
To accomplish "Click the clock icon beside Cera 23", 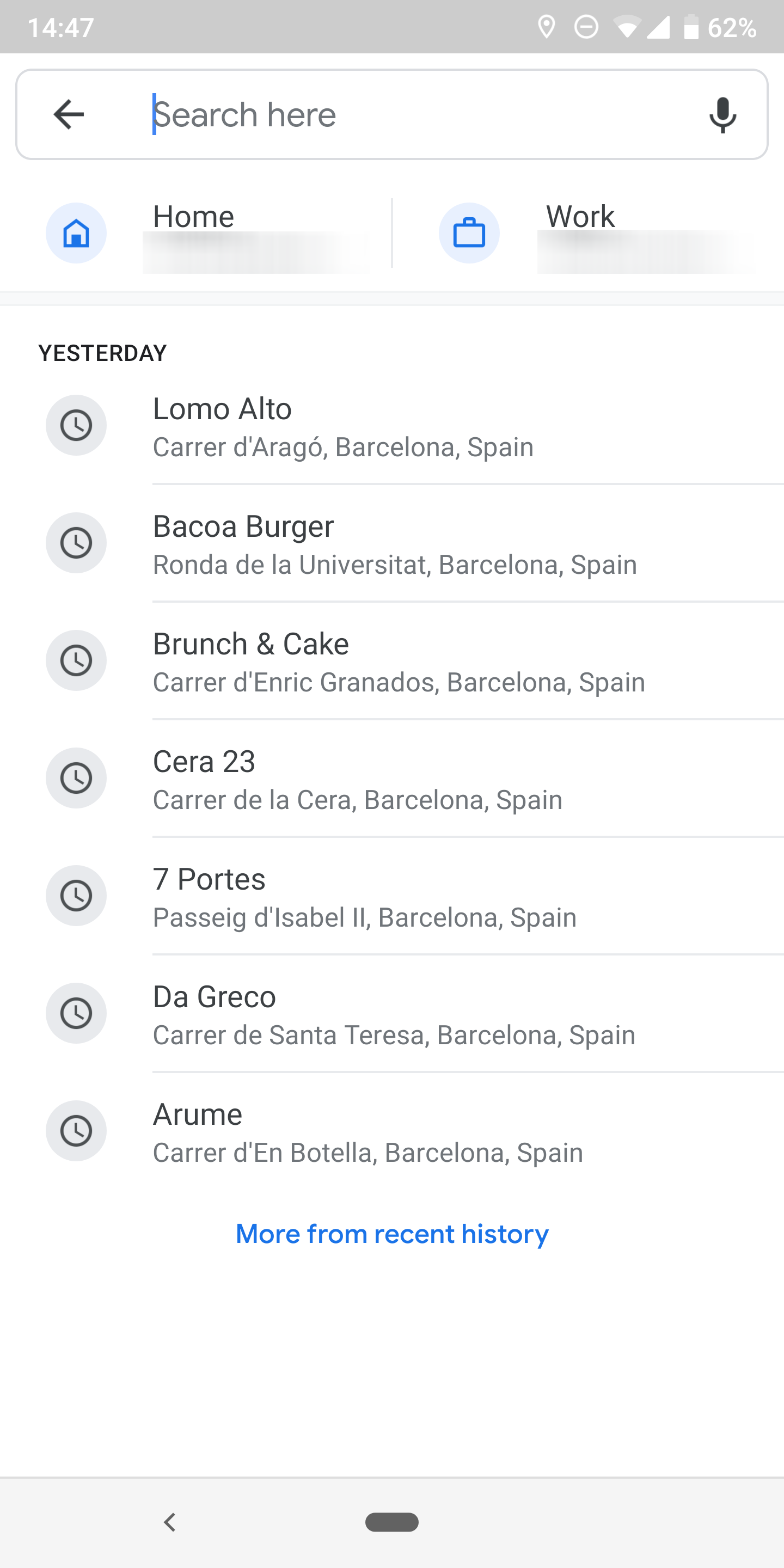I will coord(76,778).
